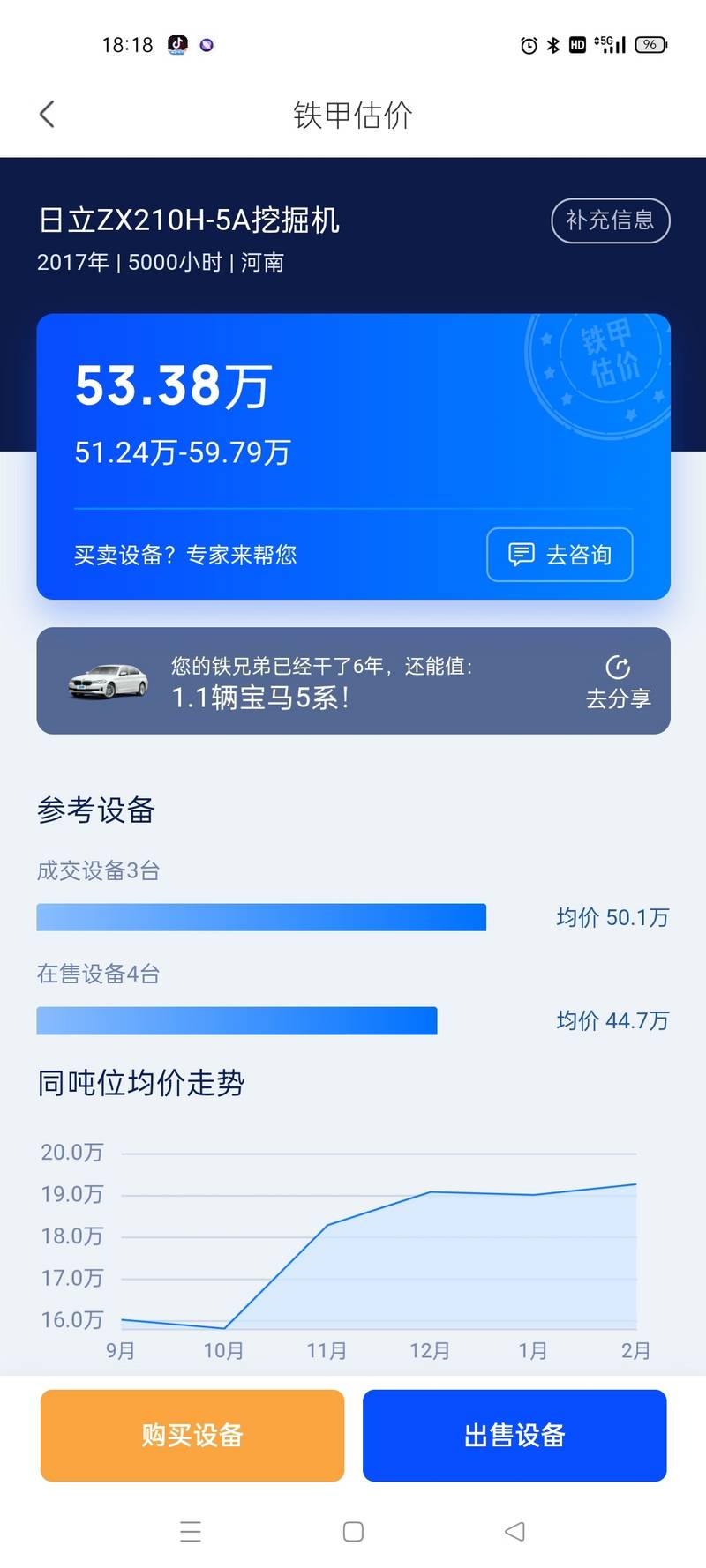
Task: Go to the system home screen
Action: pyautogui.click(x=353, y=1532)
